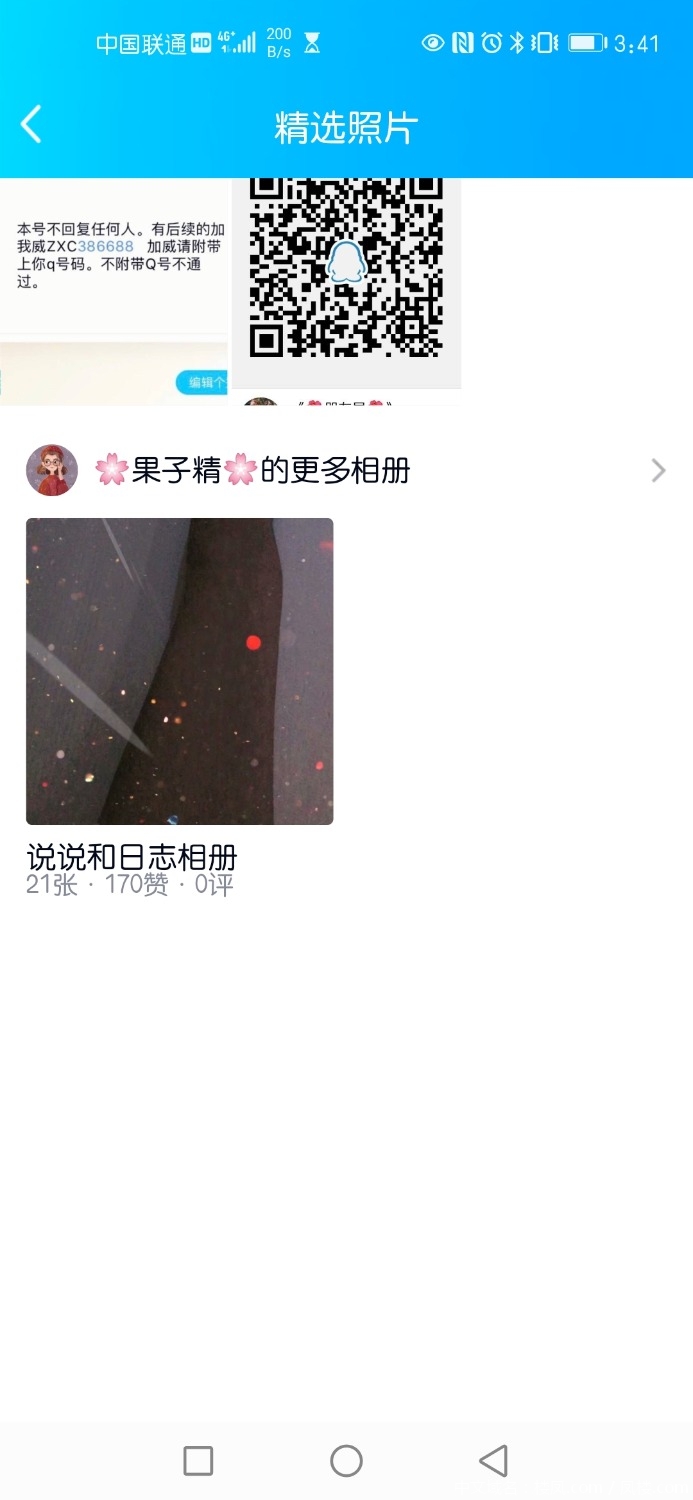Go back from 精选照片 page
Image resolution: width=693 pixels, height=1500 pixels.
[x=32, y=126]
